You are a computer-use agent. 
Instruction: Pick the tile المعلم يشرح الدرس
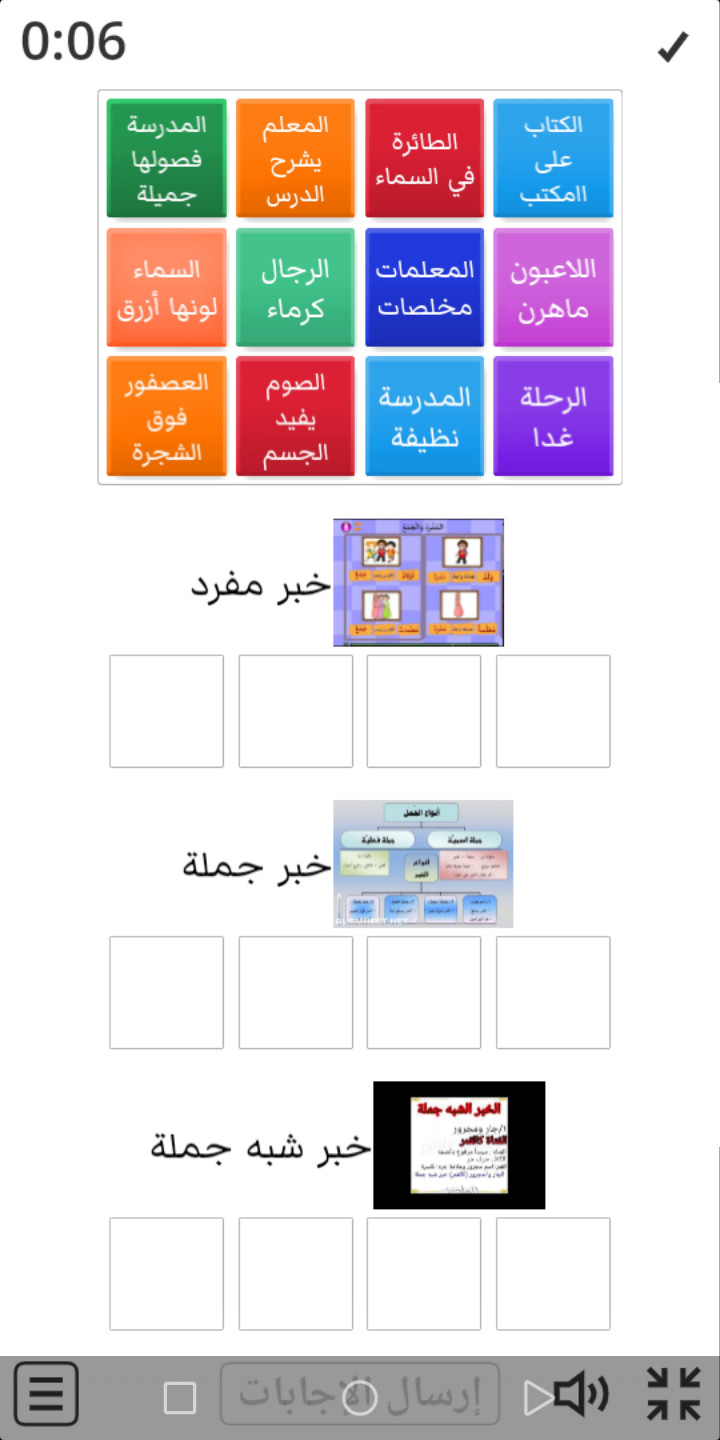[x=295, y=158]
